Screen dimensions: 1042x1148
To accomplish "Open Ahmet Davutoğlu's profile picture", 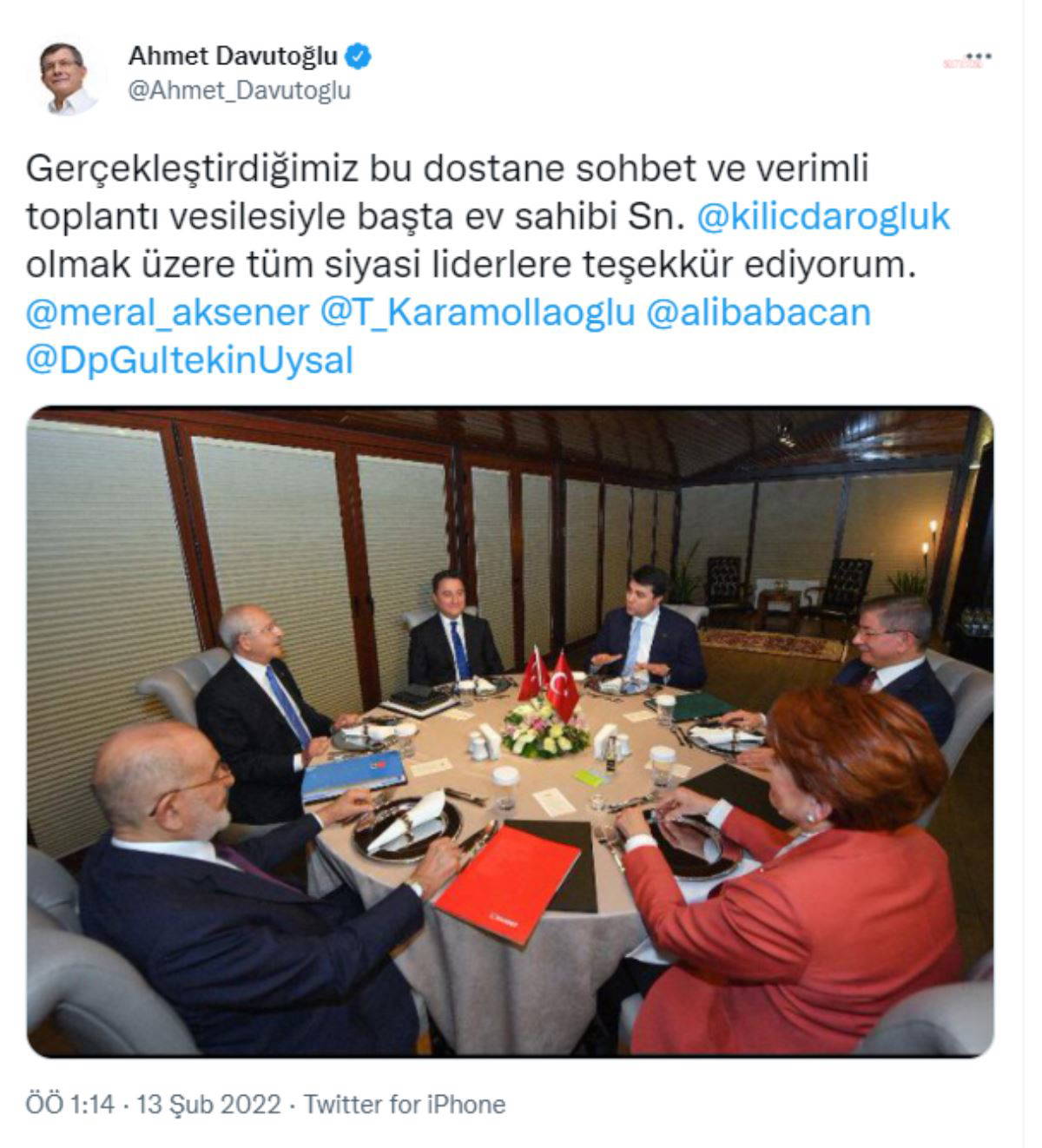I will 70,76.
